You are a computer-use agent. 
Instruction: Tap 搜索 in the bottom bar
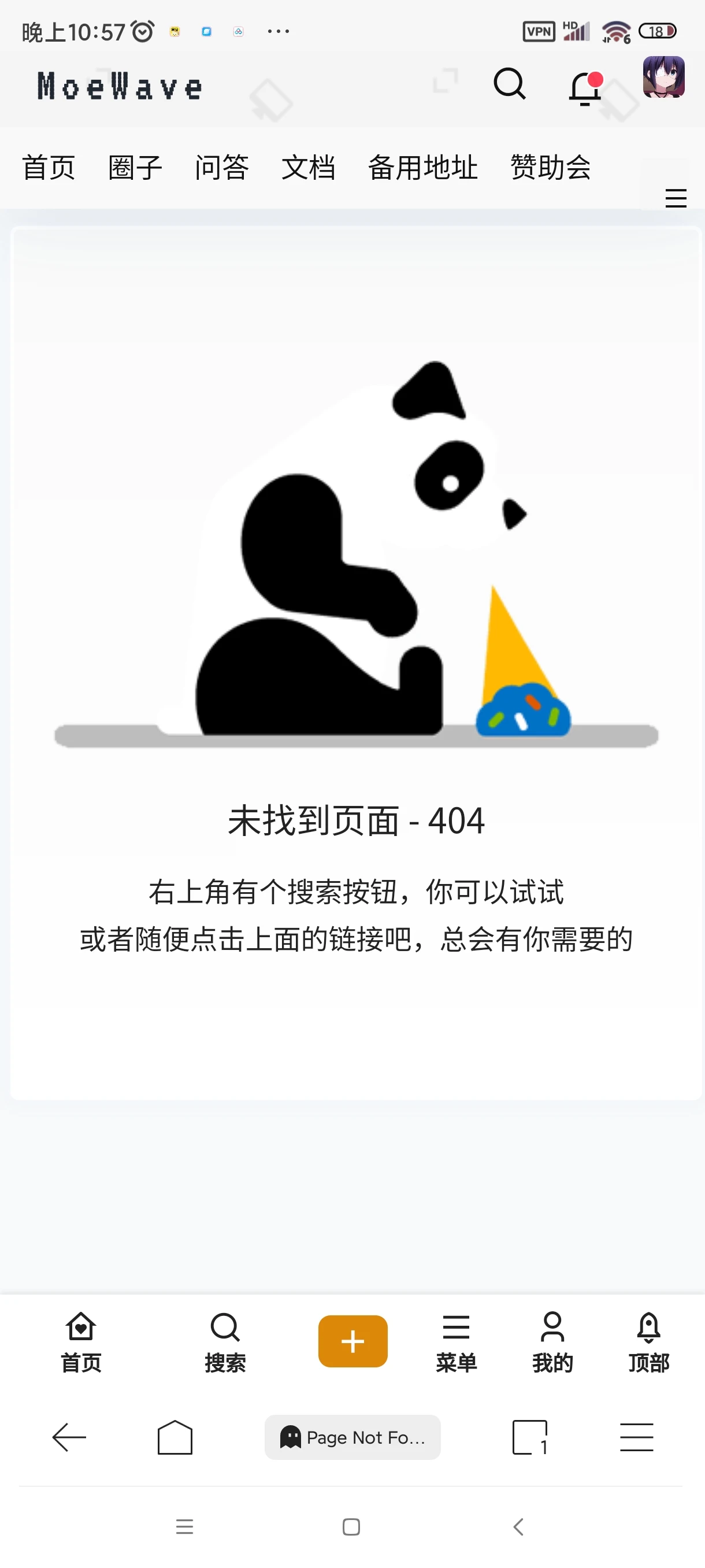click(225, 1341)
